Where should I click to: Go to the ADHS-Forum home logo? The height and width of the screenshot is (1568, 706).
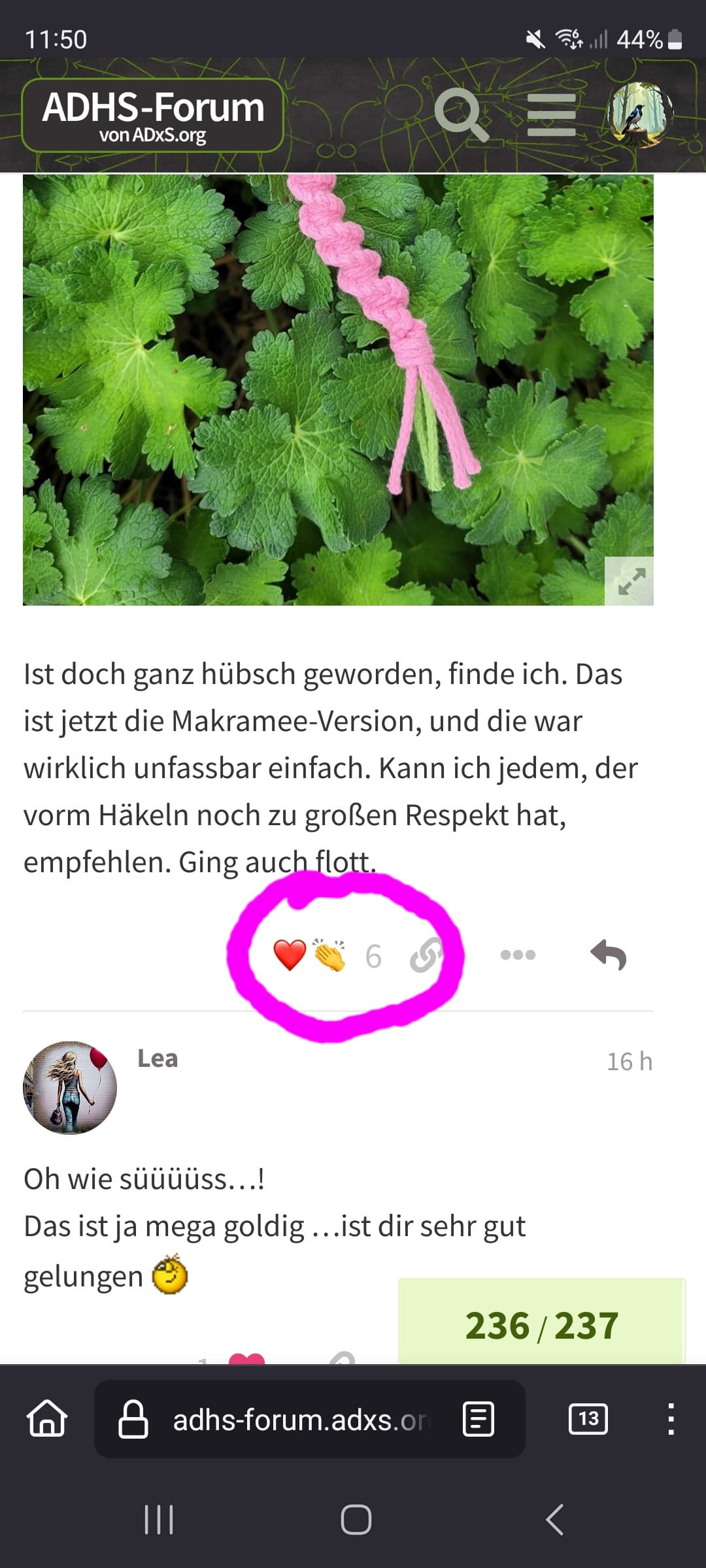(152, 116)
